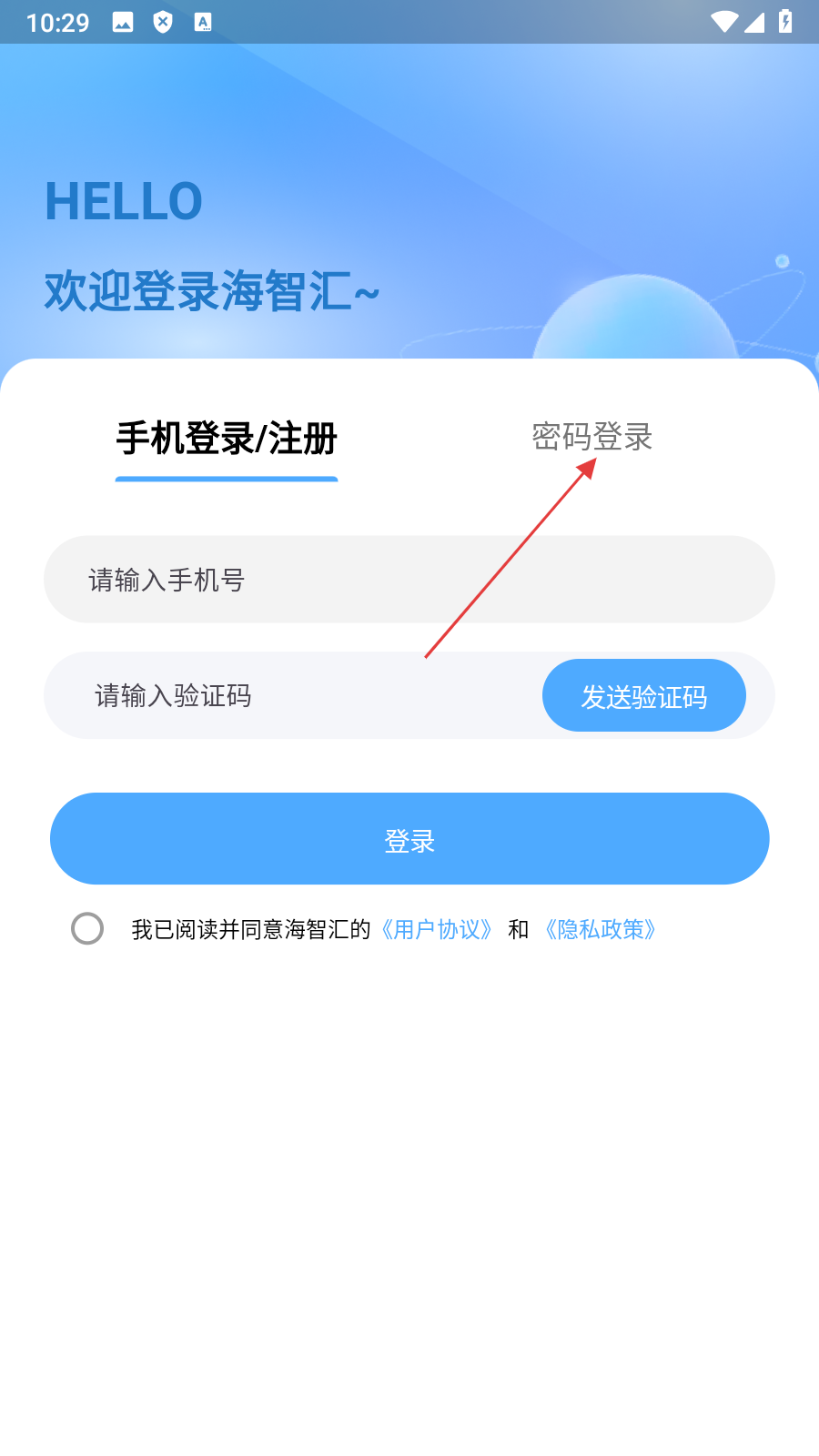Image resolution: width=819 pixels, height=1456 pixels.
Task: Select the 手机登录/注册 tab
Action: point(227,439)
